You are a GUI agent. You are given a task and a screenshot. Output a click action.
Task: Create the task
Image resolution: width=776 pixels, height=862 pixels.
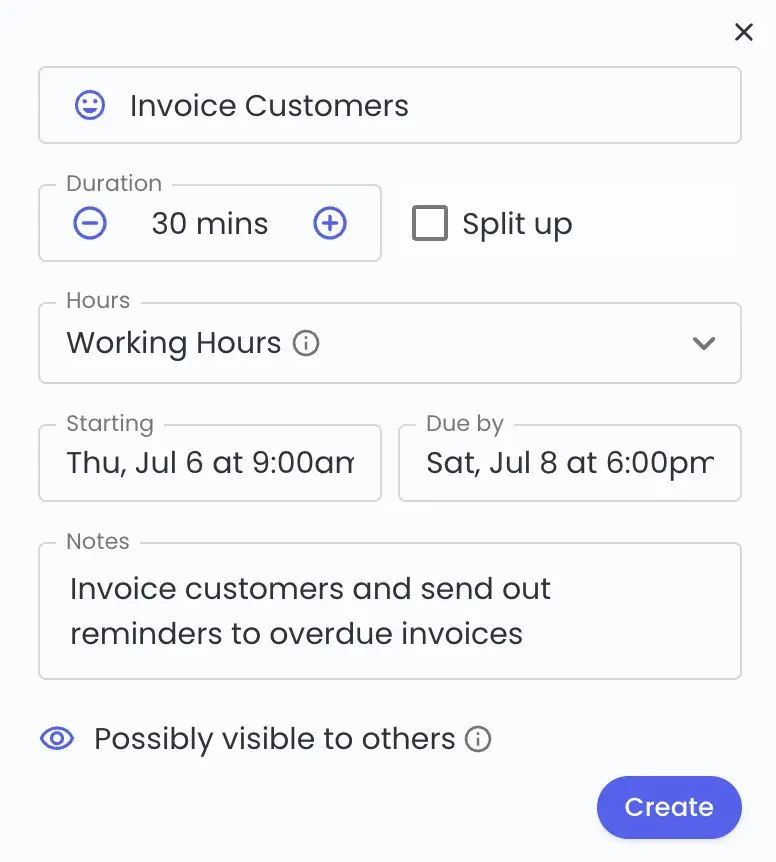tap(669, 807)
